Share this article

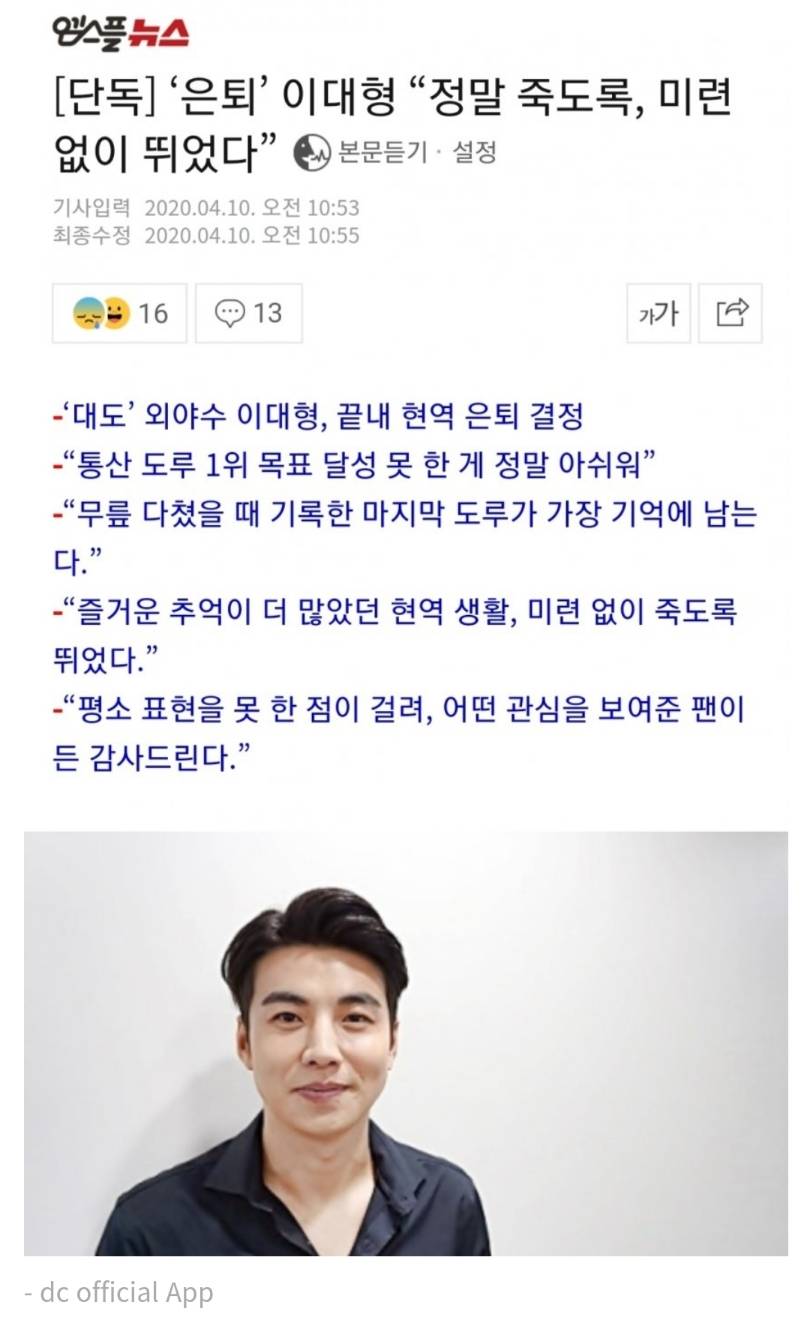tap(731, 314)
